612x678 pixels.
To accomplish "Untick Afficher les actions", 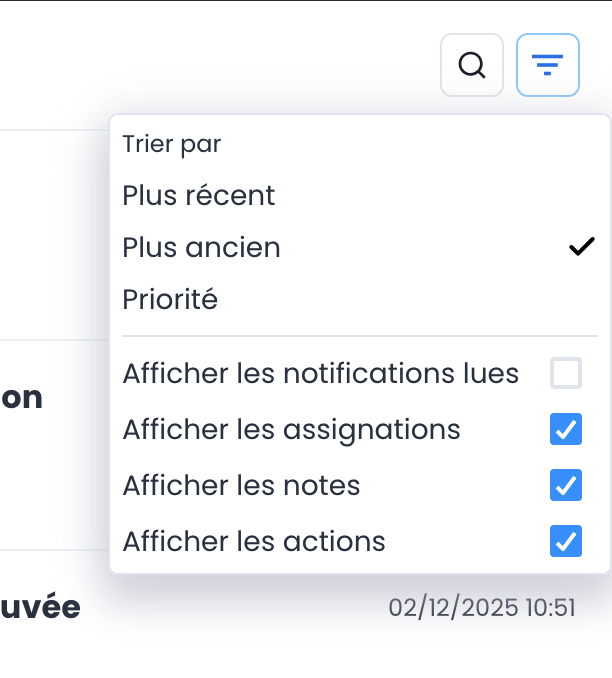I will tap(566, 542).
